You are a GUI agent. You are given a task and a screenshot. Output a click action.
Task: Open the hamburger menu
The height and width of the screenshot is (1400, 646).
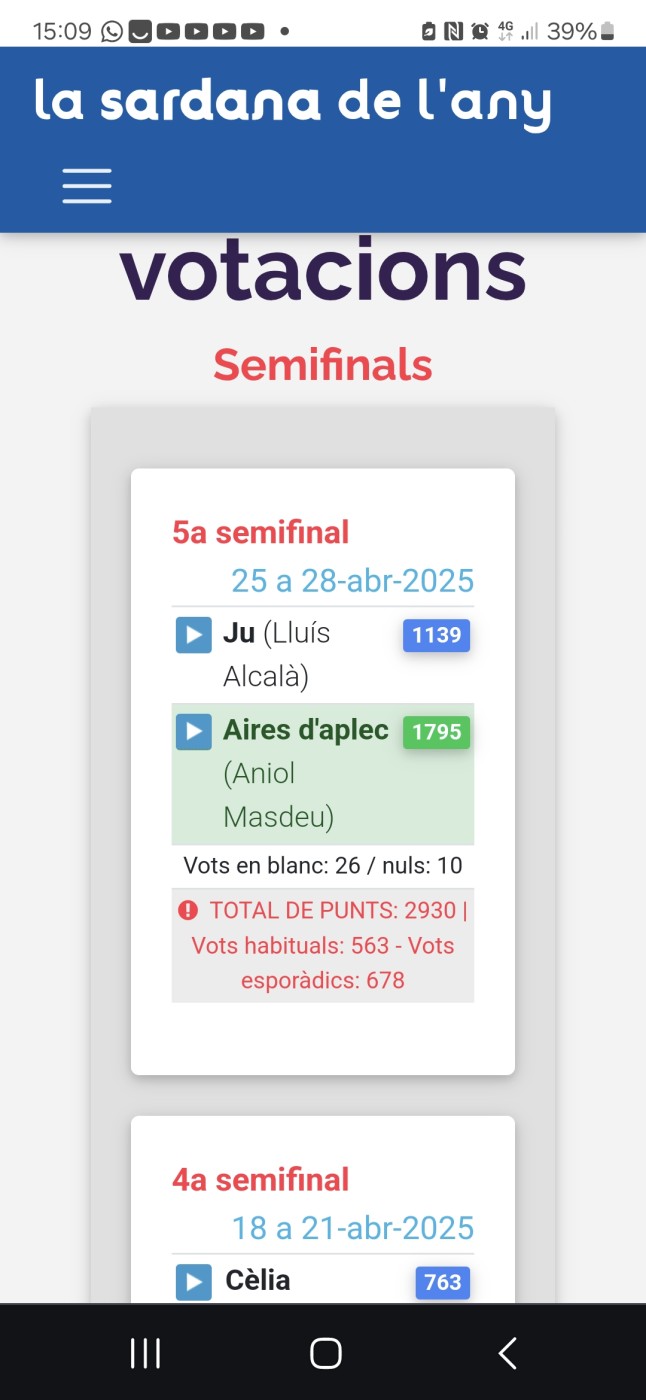[87, 186]
